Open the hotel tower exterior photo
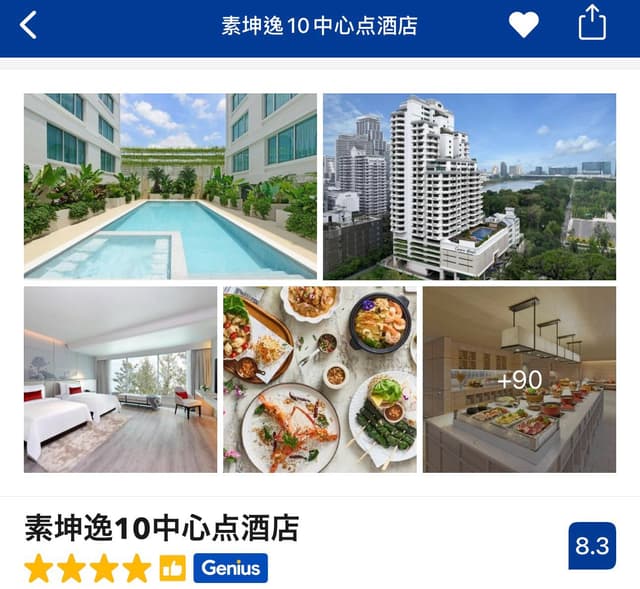Image resolution: width=640 pixels, height=589 pixels. point(469,186)
